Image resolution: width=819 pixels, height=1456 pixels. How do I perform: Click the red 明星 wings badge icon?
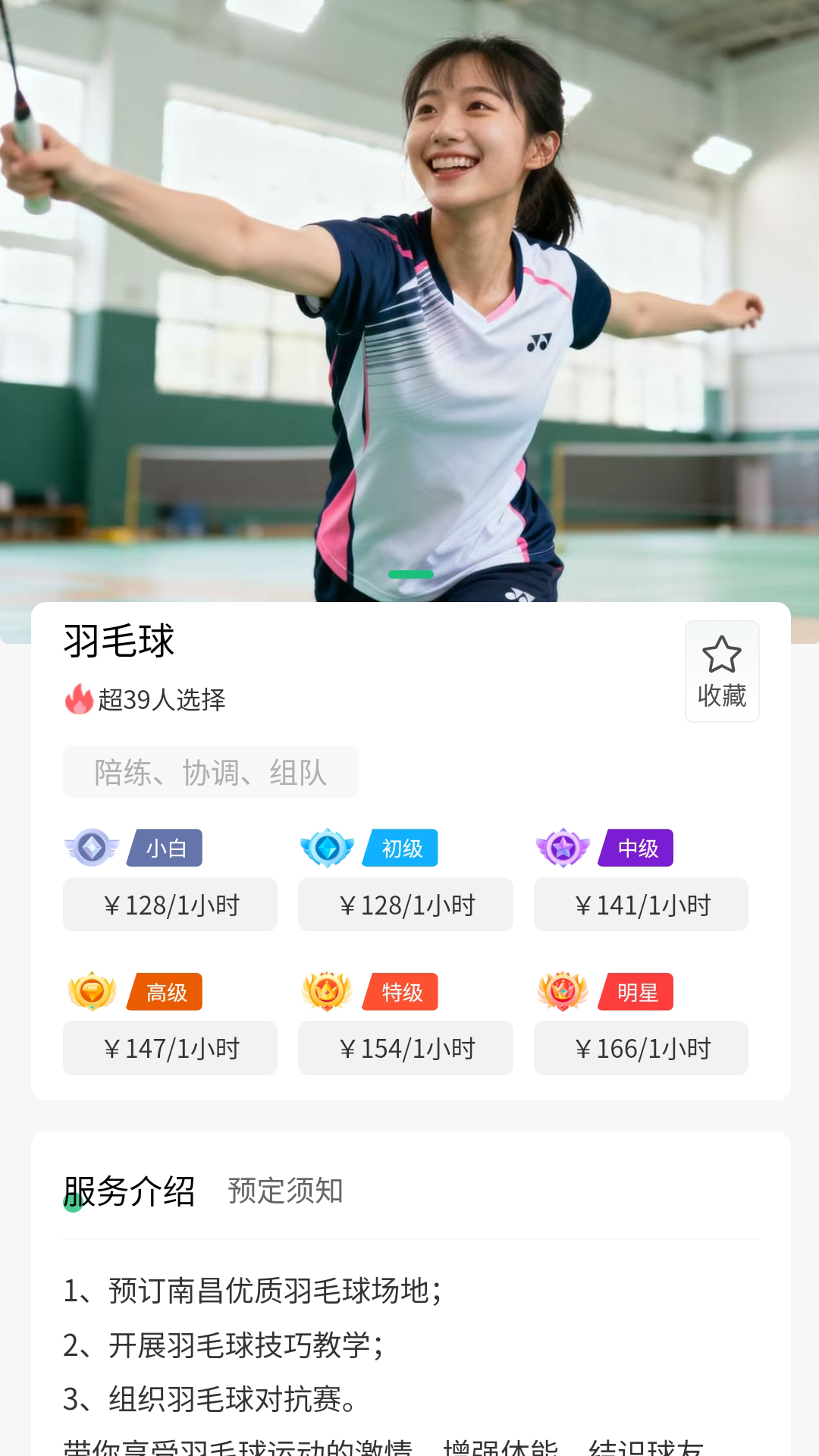point(563,991)
